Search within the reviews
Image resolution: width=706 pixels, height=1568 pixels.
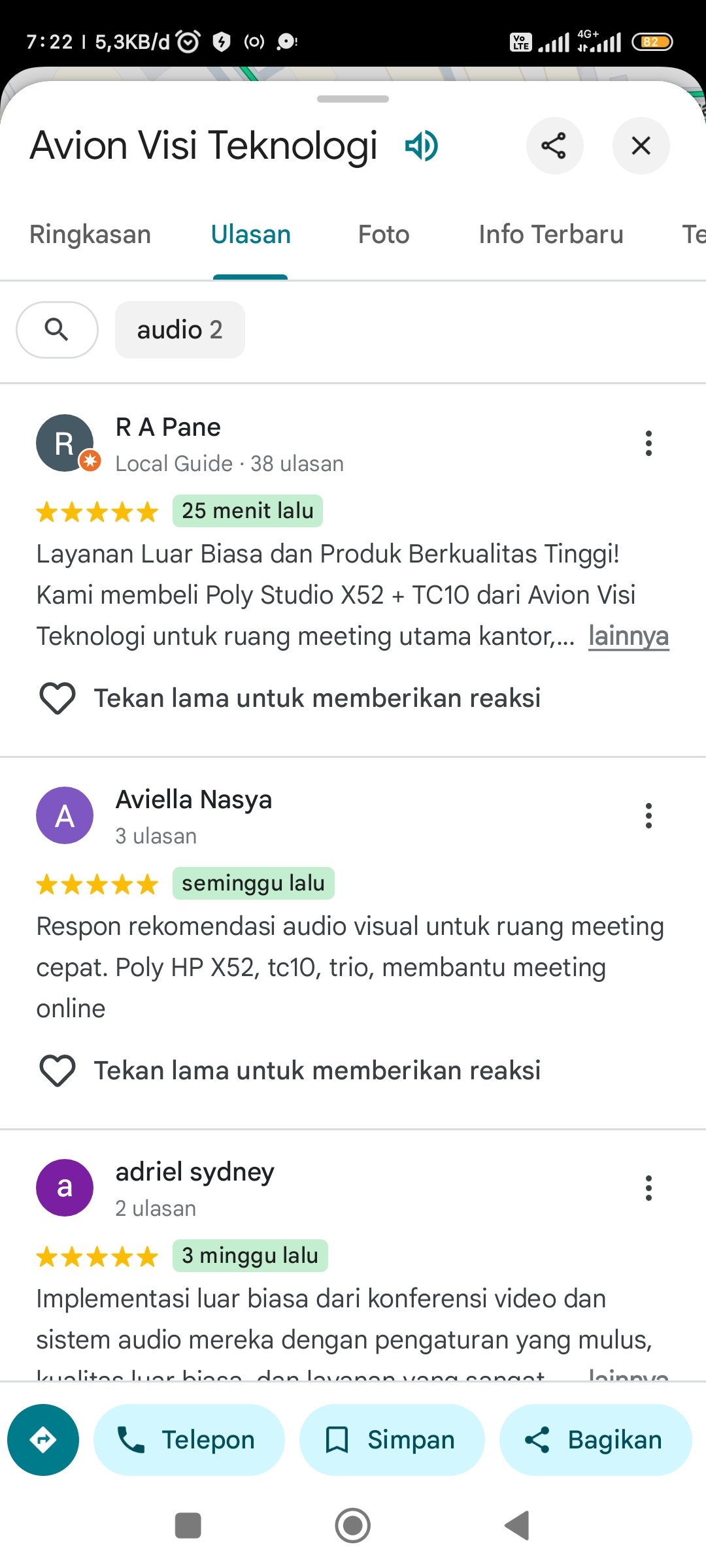click(57, 330)
